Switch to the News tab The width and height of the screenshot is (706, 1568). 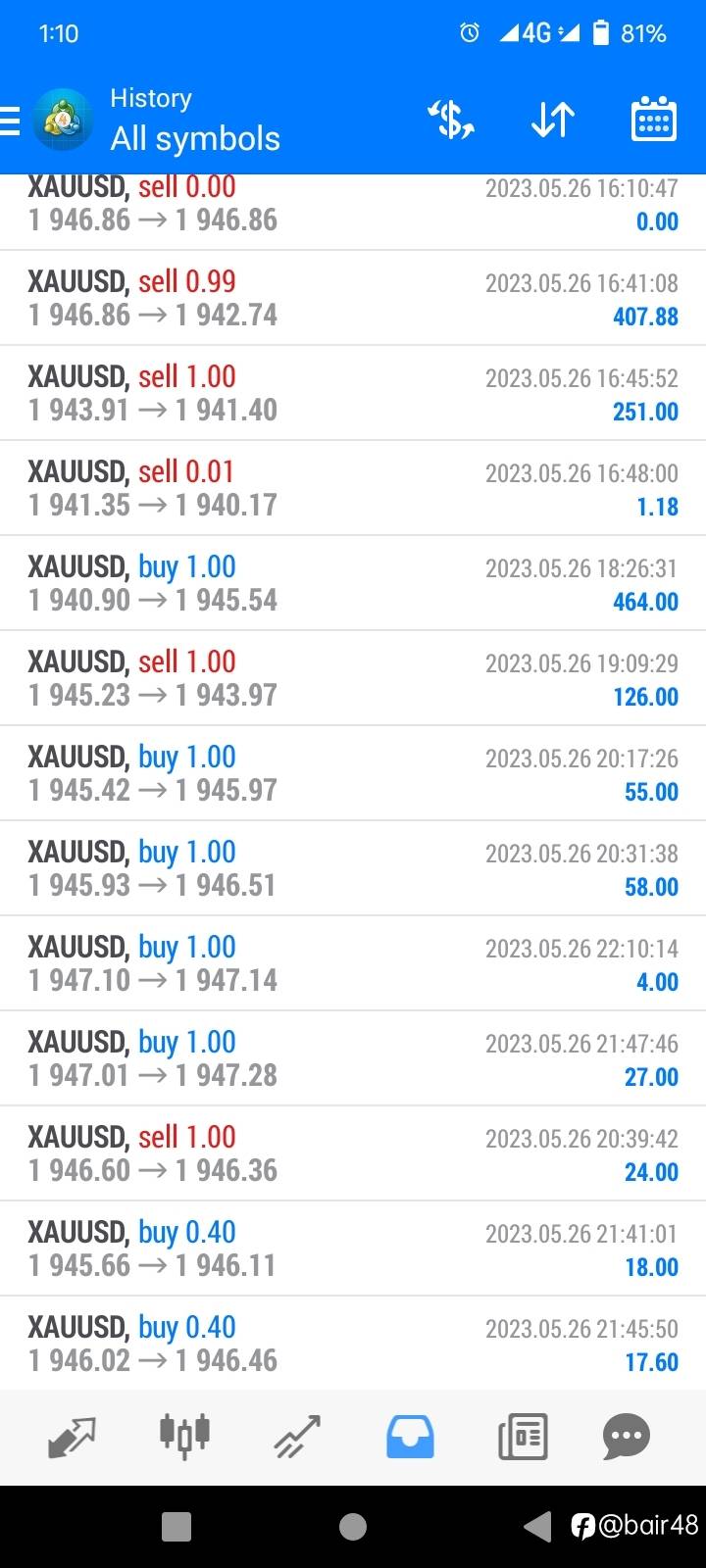click(523, 1438)
